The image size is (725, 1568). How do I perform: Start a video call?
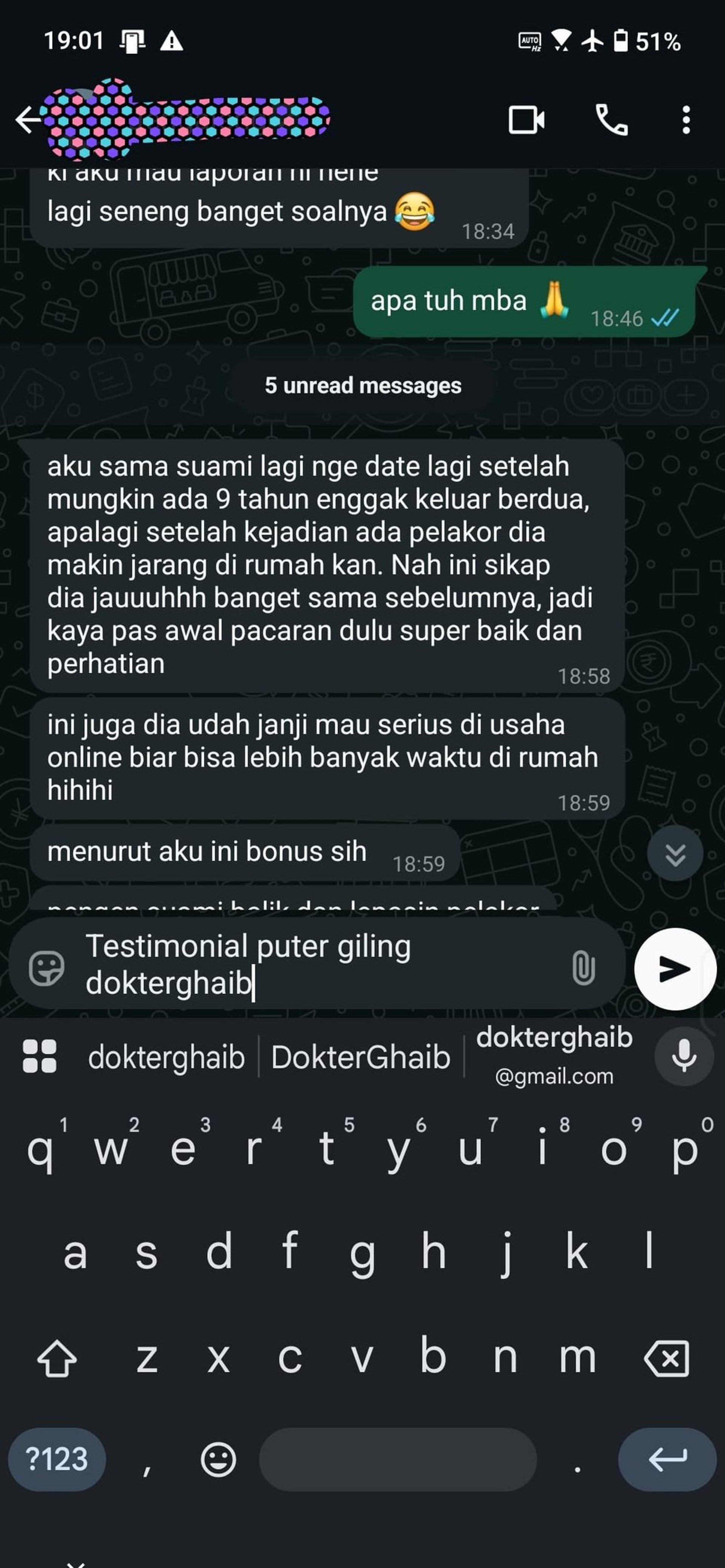pyautogui.click(x=526, y=120)
